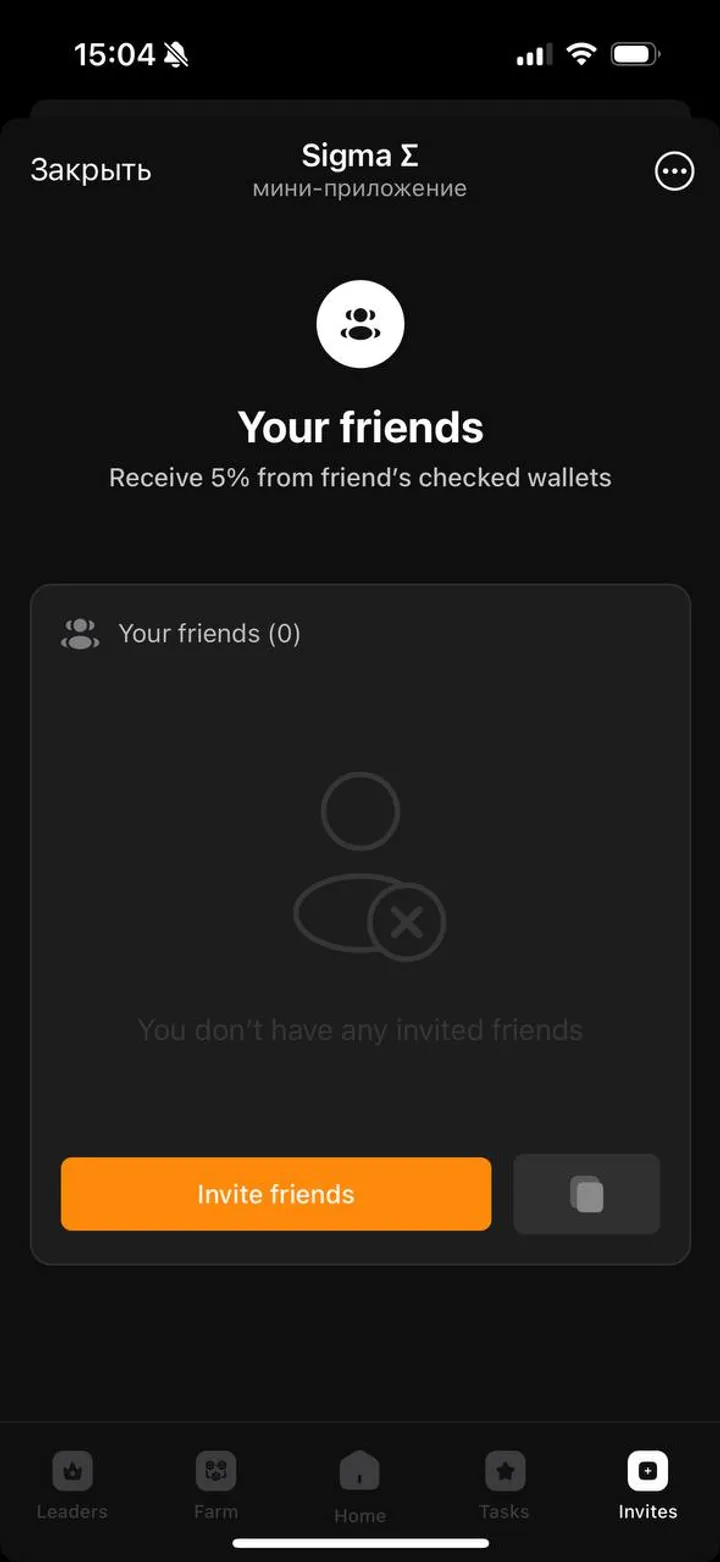Tap the white friends avatar icon
The height and width of the screenshot is (1562, 720).
point(360,324)
